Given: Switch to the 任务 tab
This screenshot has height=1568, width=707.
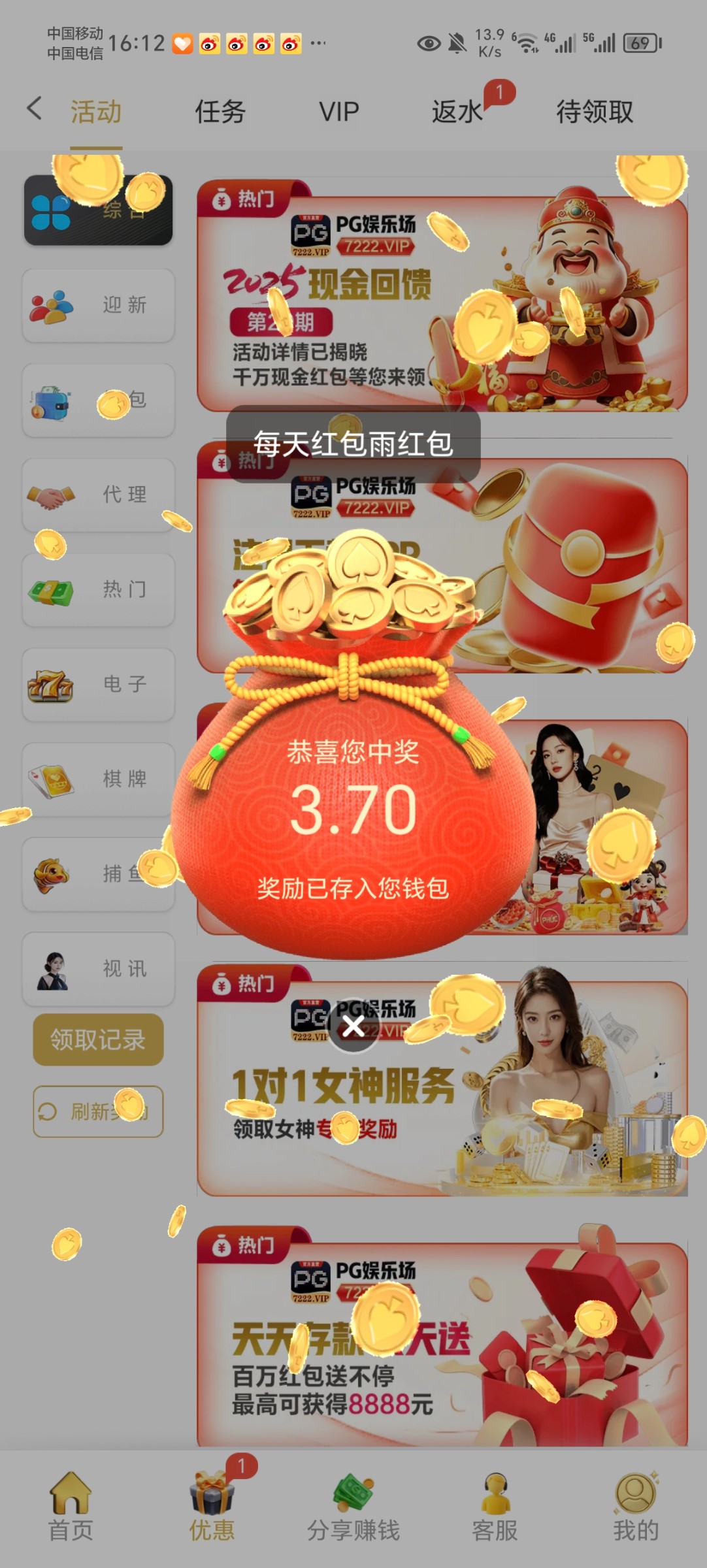Looking at the screenshot, I should (x=220, y=112).
